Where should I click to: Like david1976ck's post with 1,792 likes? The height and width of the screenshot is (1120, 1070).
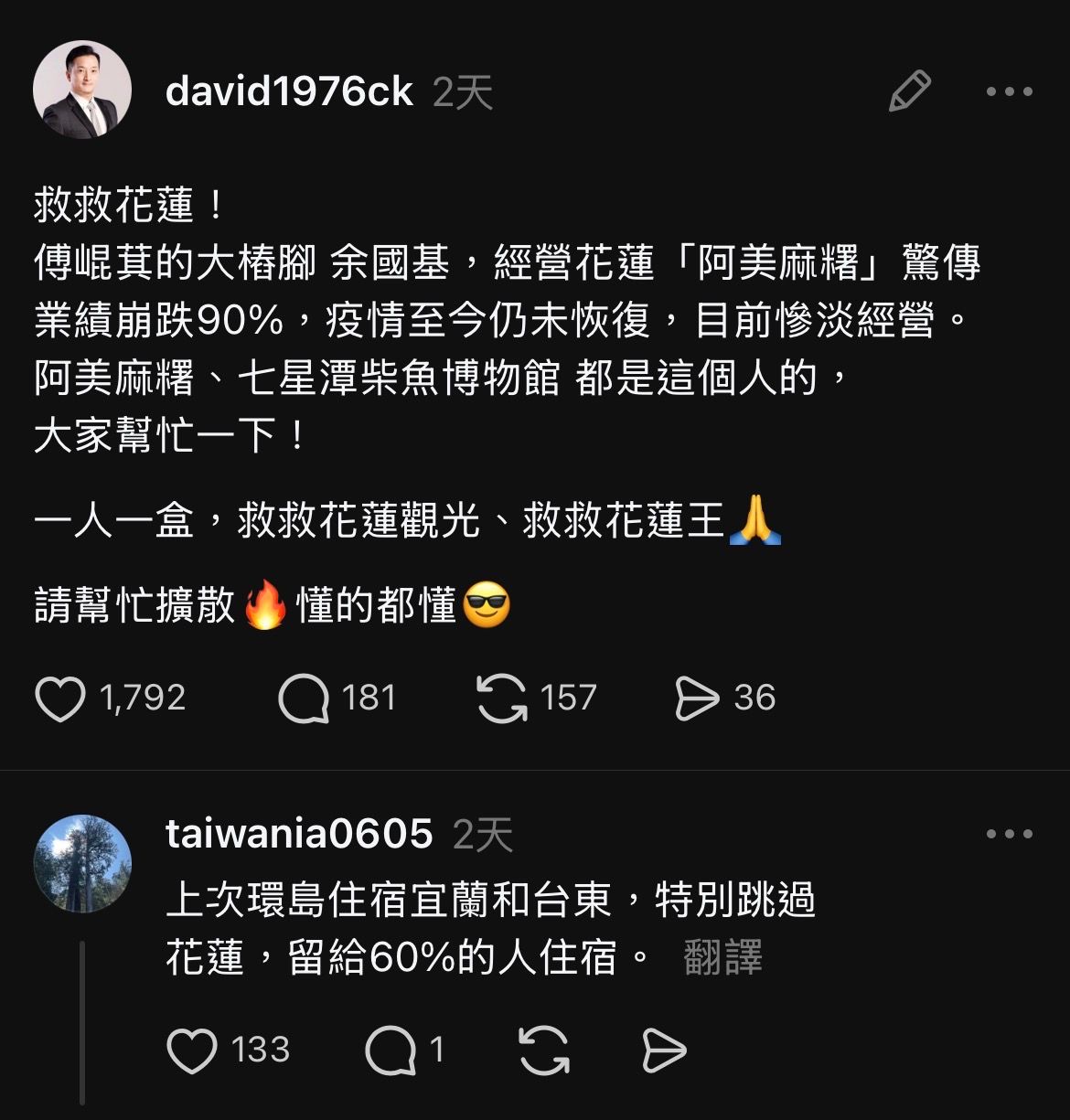click(x=60, y=699)
